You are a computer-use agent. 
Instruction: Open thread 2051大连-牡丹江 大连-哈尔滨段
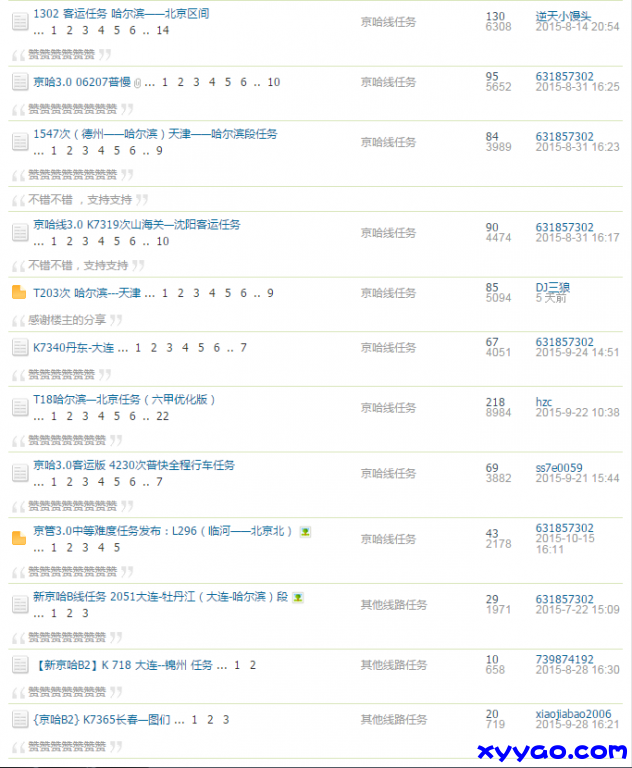pos(160,597)
